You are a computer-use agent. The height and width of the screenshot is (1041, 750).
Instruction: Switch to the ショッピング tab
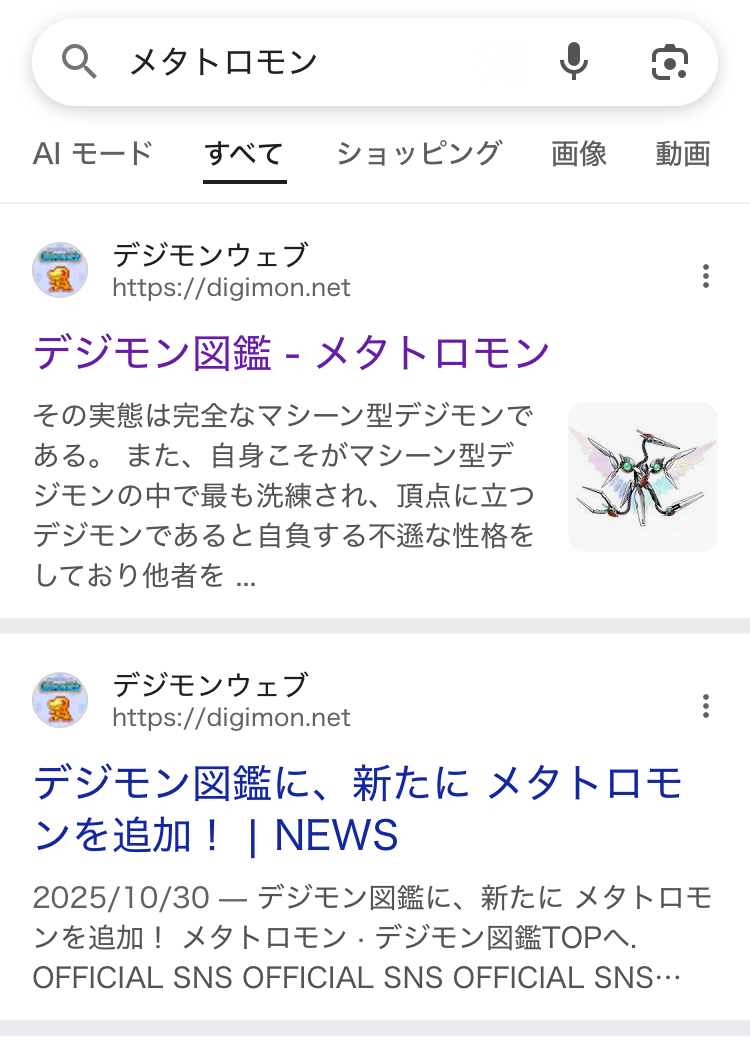pos(418,153)
